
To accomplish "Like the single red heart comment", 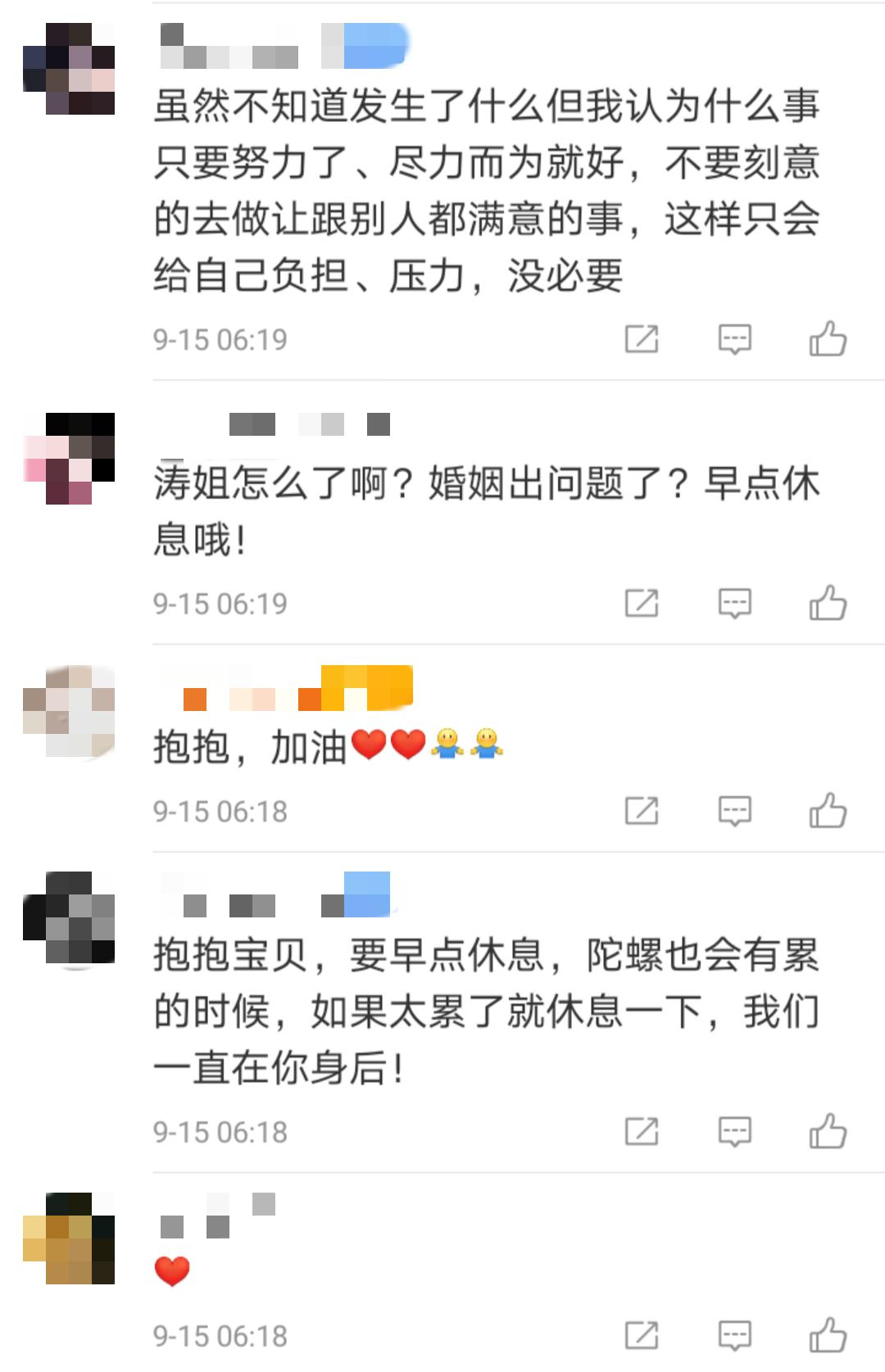I will [x=828, y=1335].
